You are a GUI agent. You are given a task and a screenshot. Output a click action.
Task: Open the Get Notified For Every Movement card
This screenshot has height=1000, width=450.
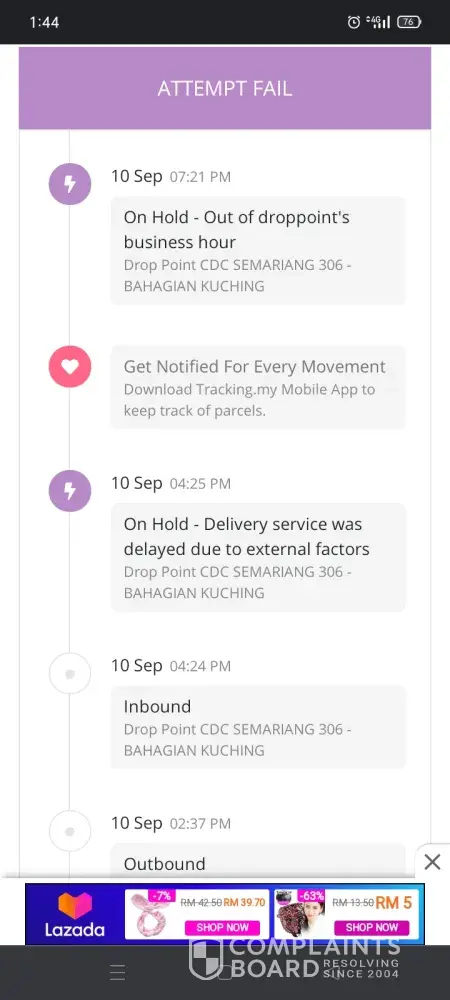258,387
